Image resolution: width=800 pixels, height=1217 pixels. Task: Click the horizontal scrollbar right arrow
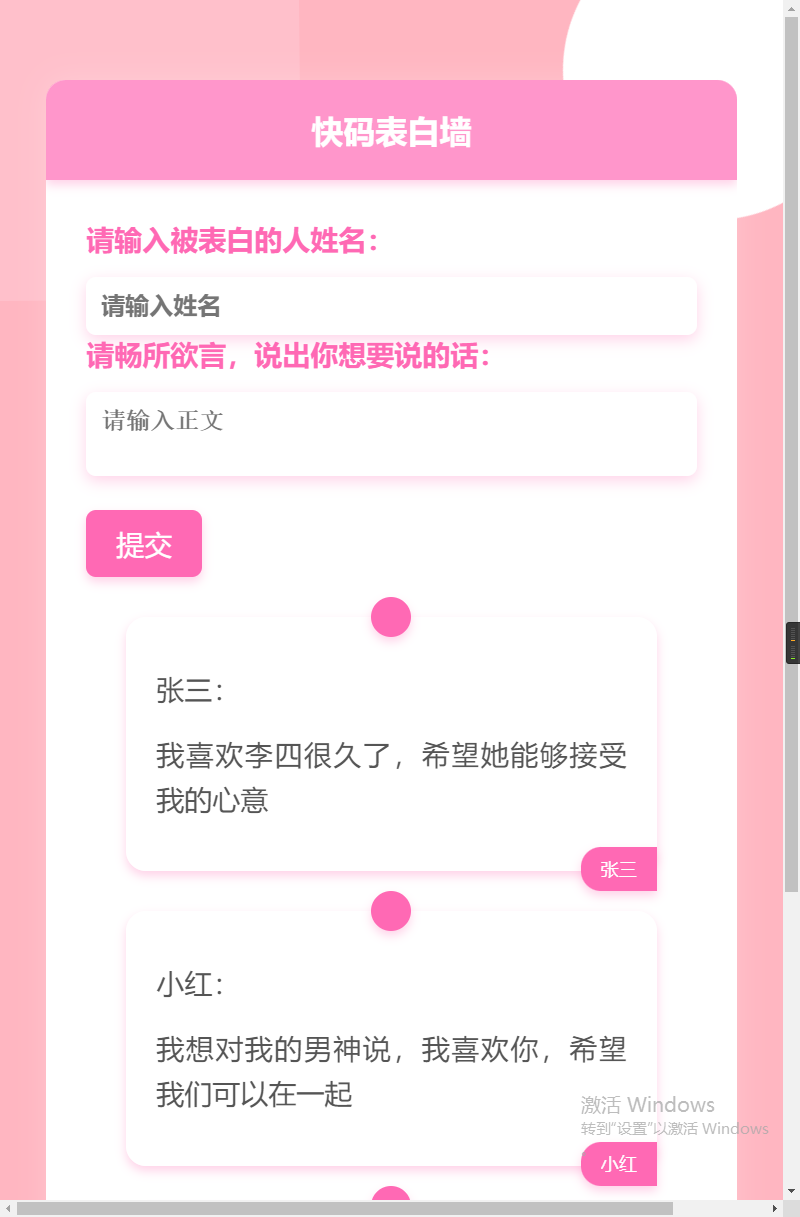click(x=775, y=1209)
